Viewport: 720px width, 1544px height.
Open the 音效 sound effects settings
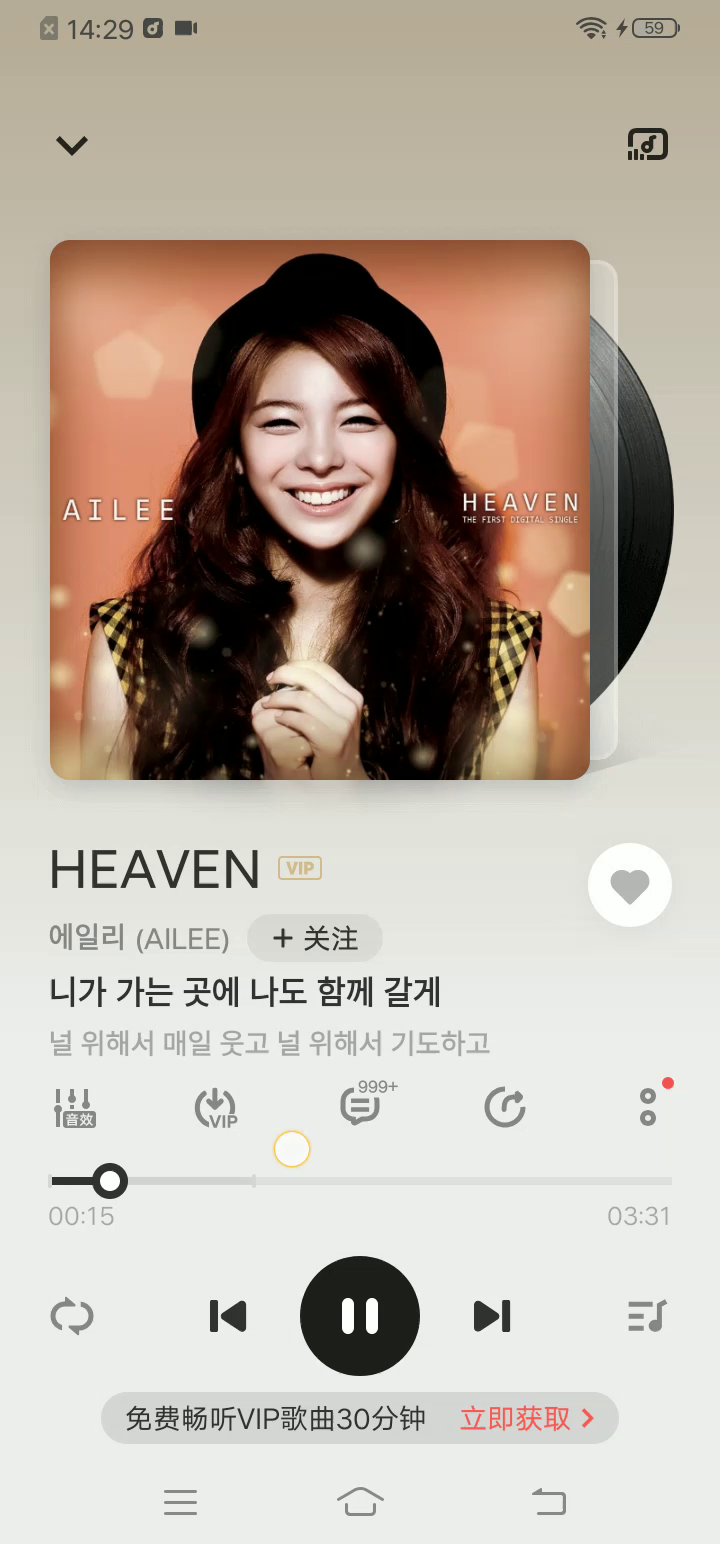coord(74,1108)
